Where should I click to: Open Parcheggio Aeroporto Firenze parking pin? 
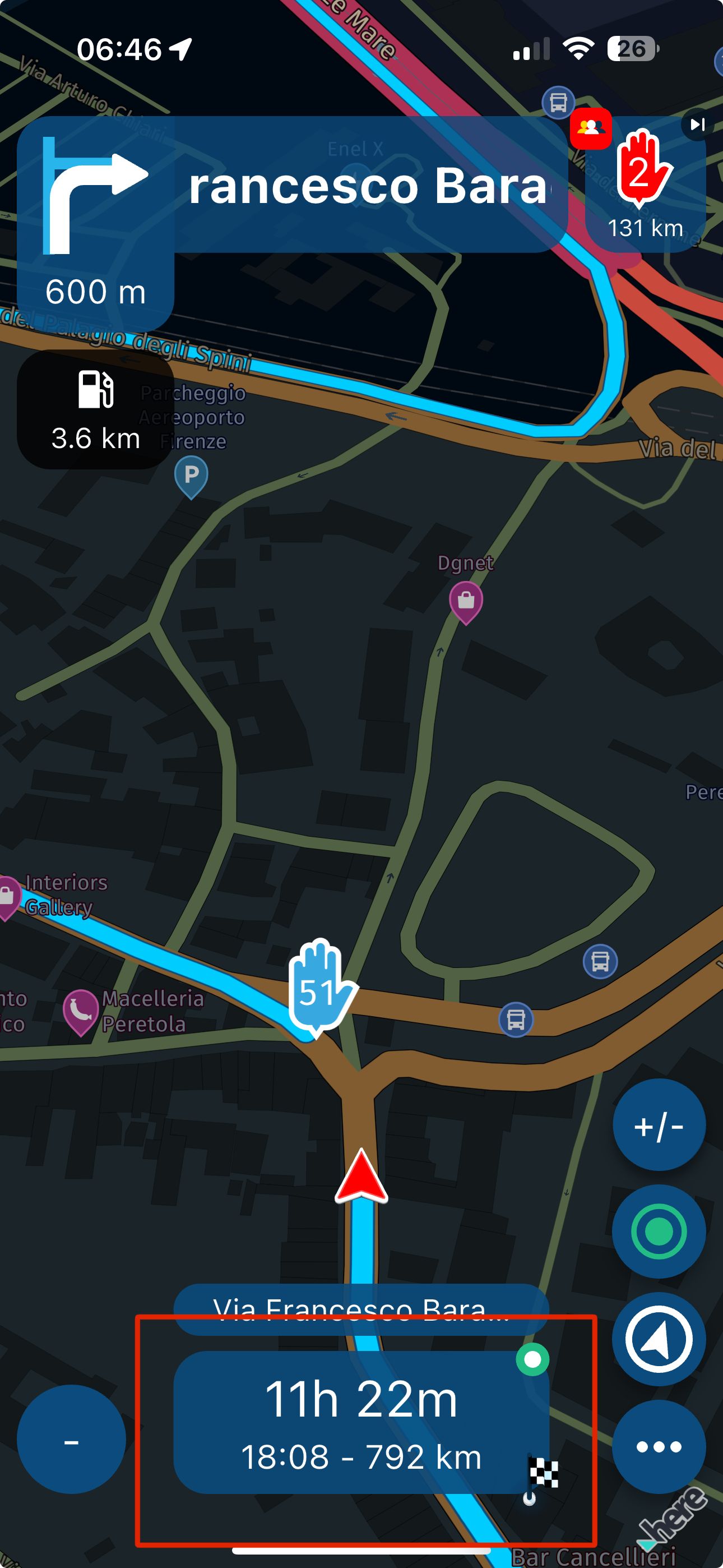pyautogui.click(x=191, y=477)
